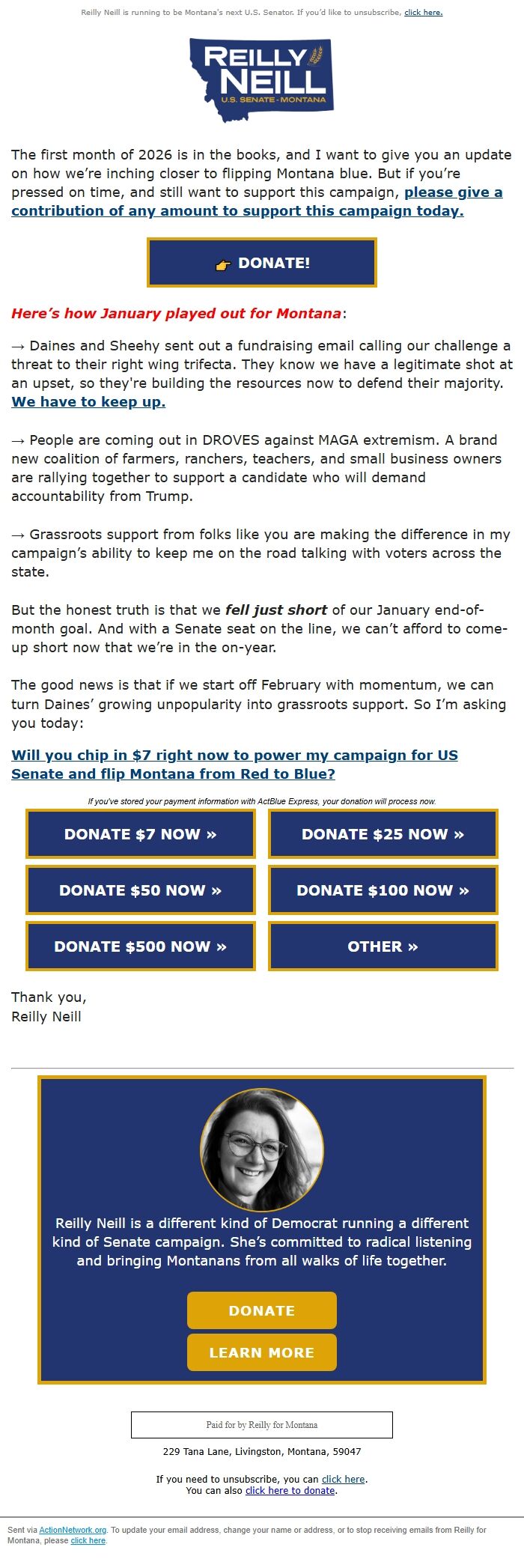Select DONATE $100 NOW
The height and width of the screenshot is (1568, 524).
[383, 890]
